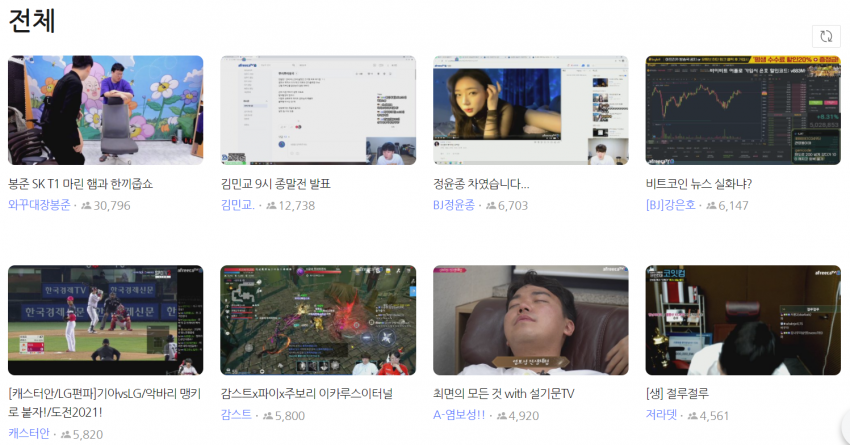Refresh the 전체 stream list

(x=826, y=36)
